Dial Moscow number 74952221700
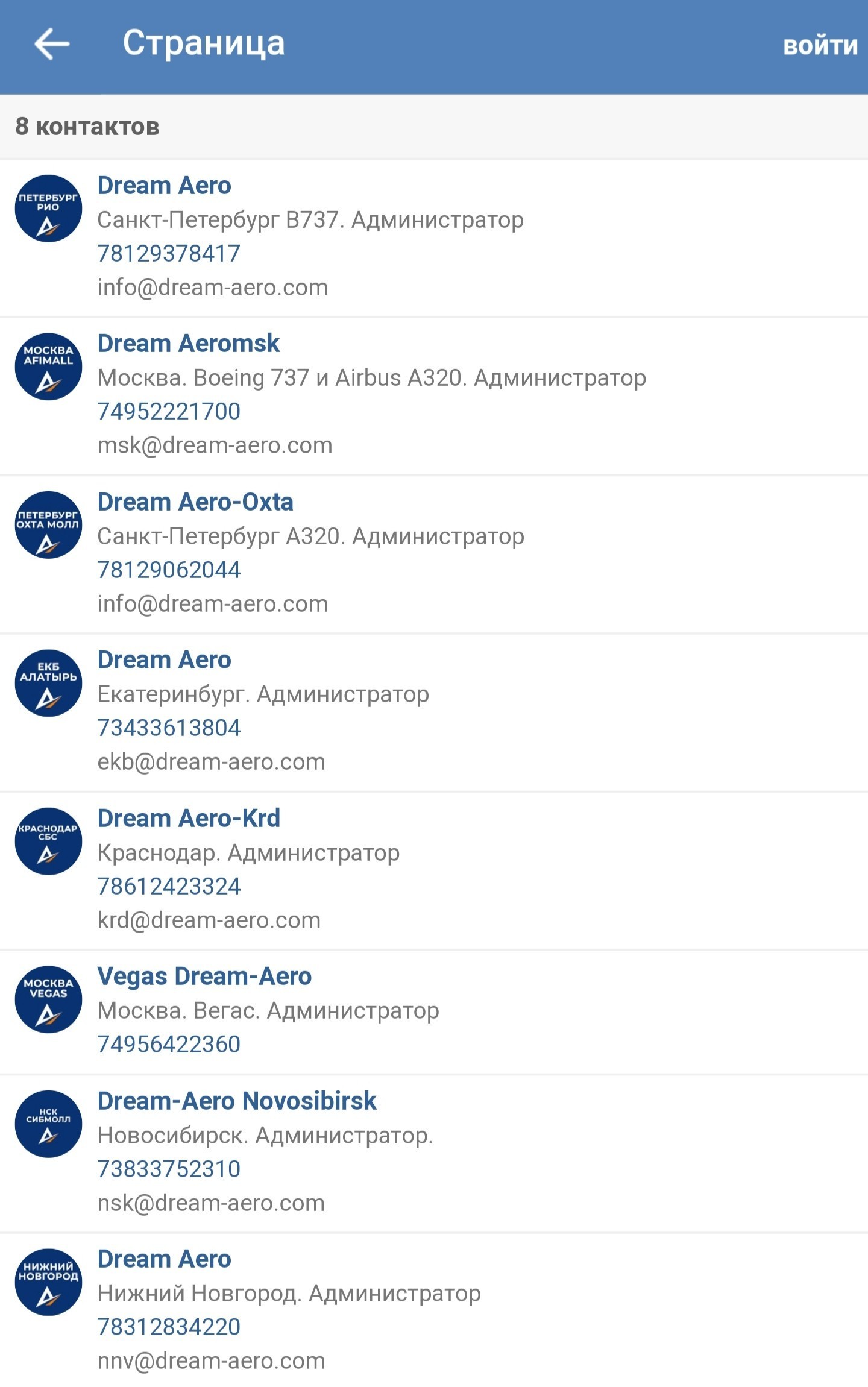This screenshot has height=1387, width=868. click(169, 412)
